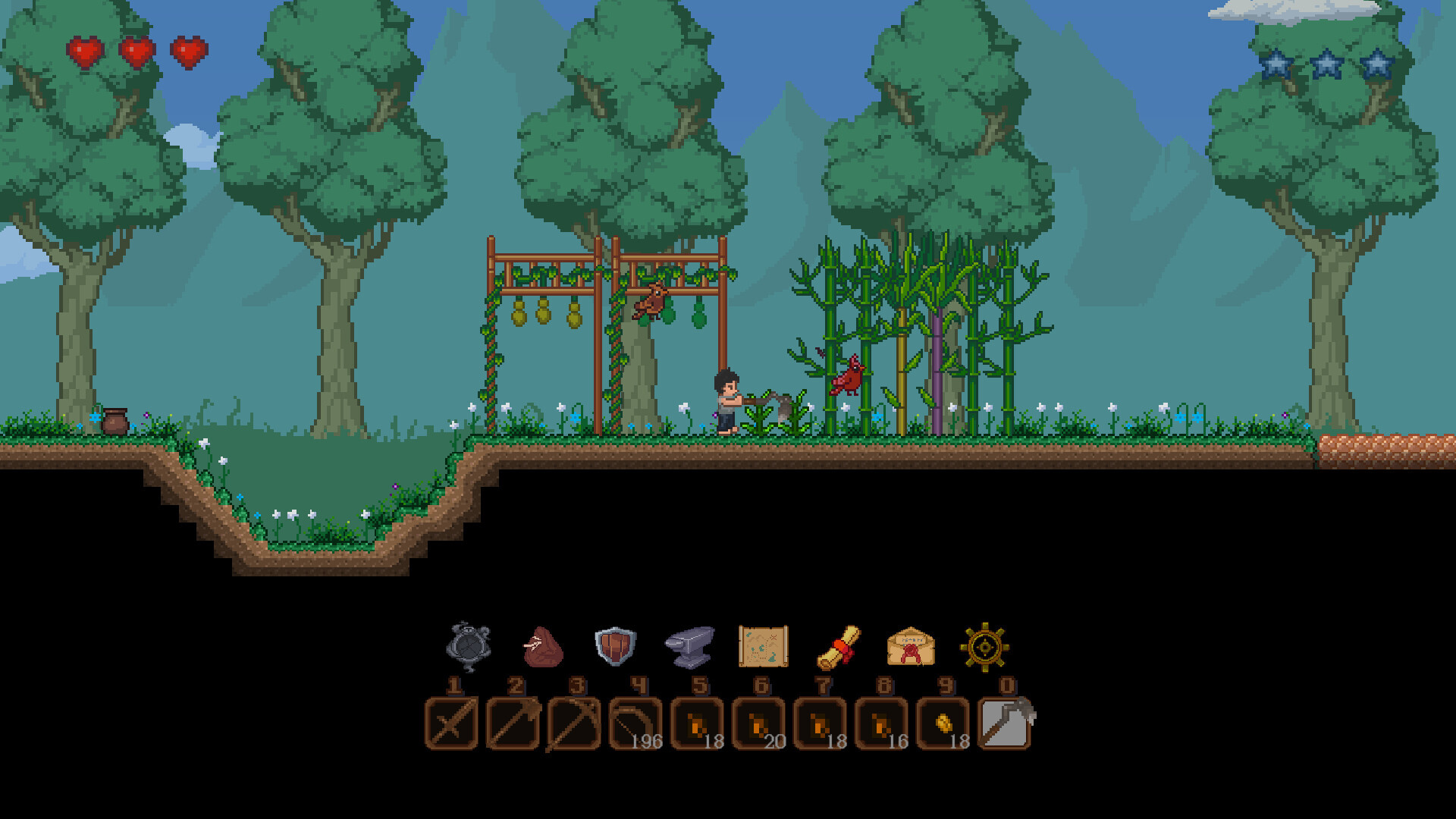Select the gold item in slot 9
Viewport: 1456px width, 819px height.
point(943,723)
